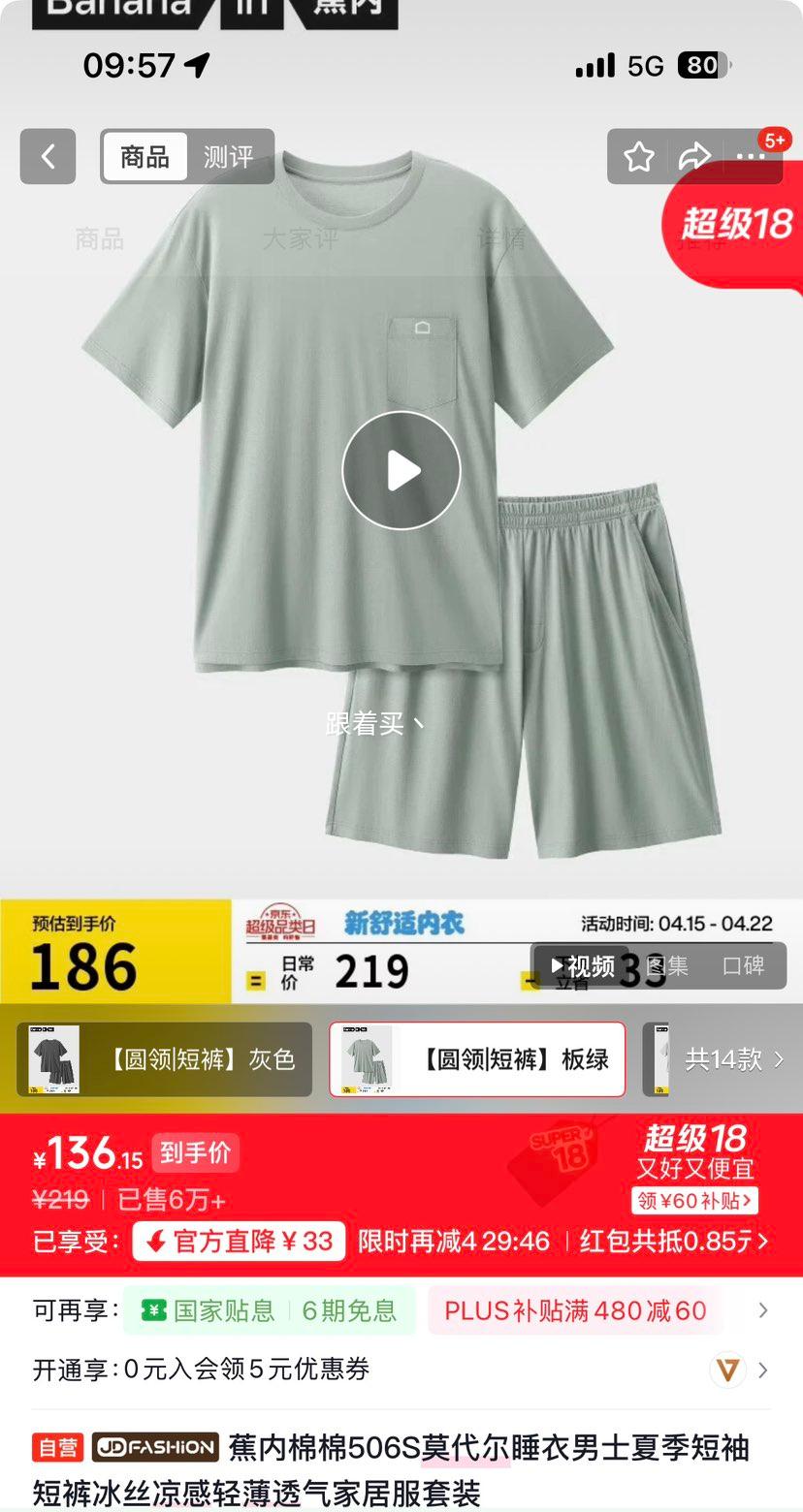Click the PLUS补贴满480减60 banner
The height and width of the screenshot is (1512, 803).
coord(572,1310)
